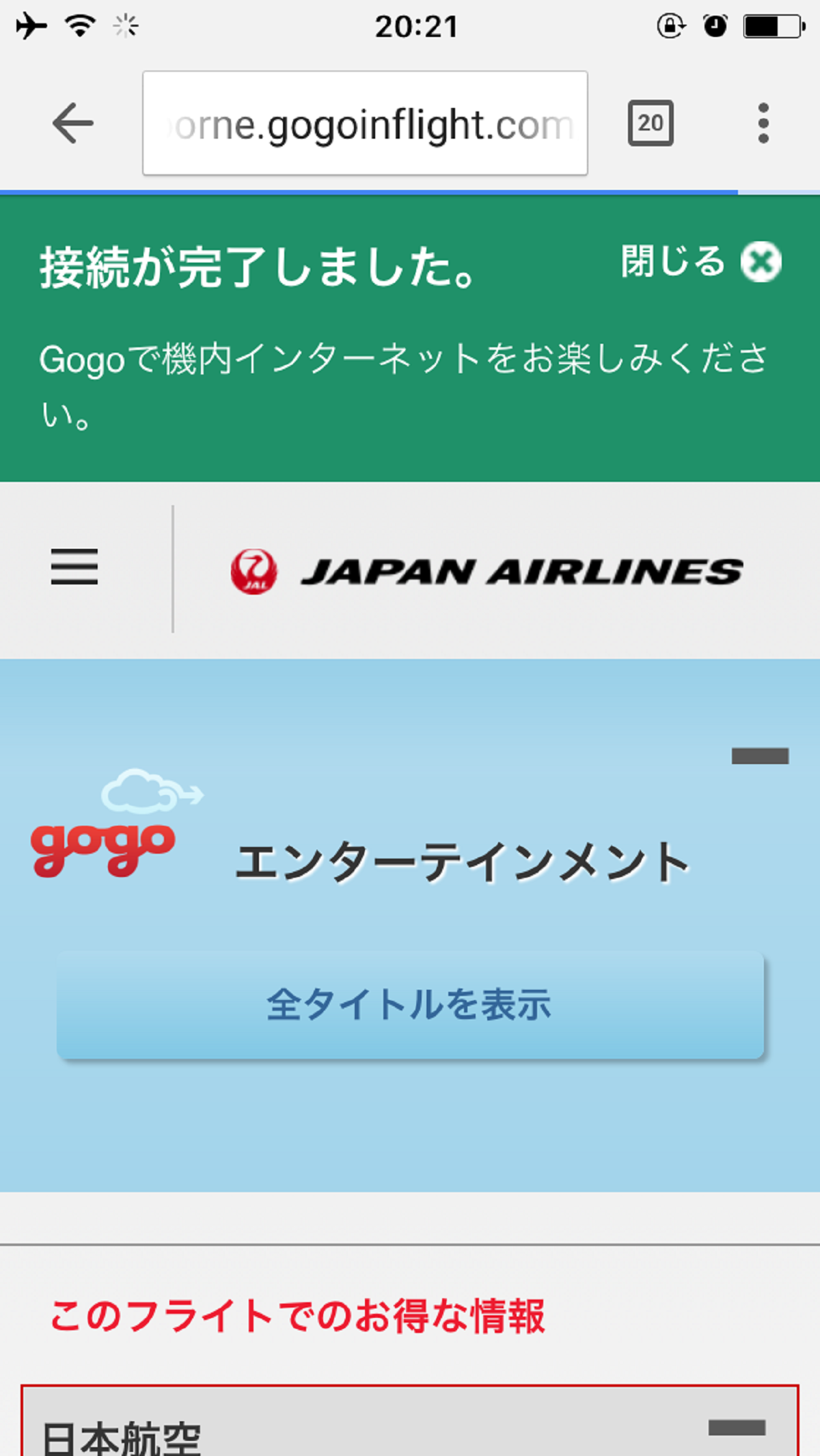The width and height of the screenshot is (820, 1456).
Task: Collapse the 日本航空 panel
Action: 737,1427
